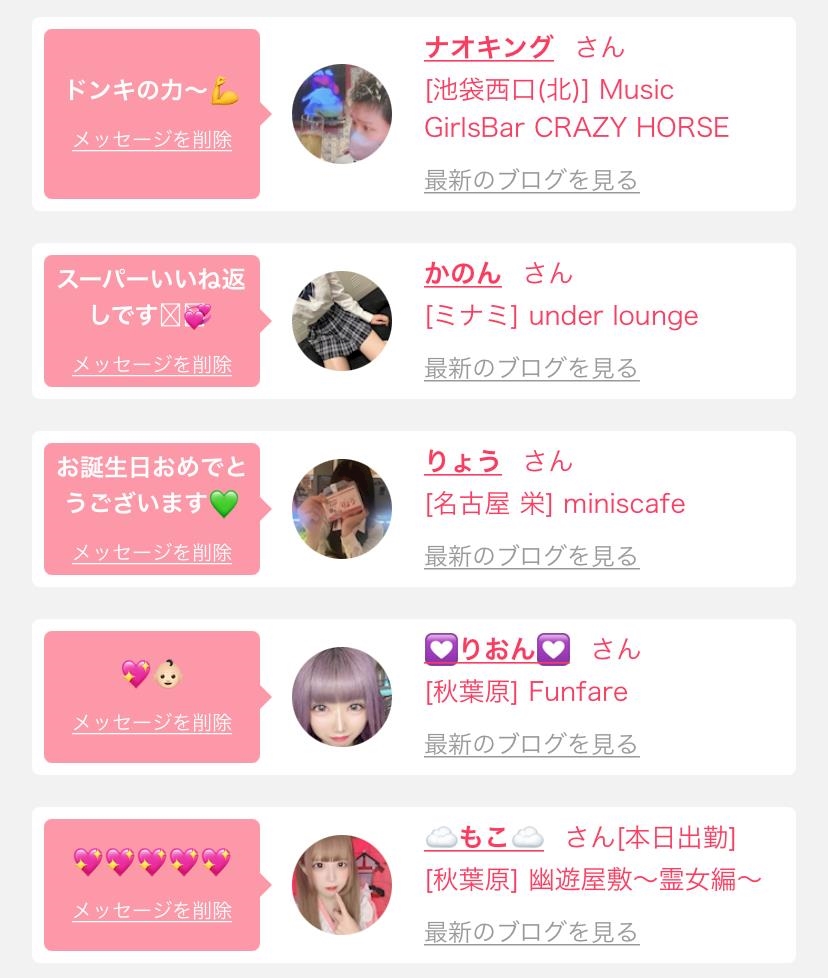
Task: View かのん's latest blog
Action: 531,368
